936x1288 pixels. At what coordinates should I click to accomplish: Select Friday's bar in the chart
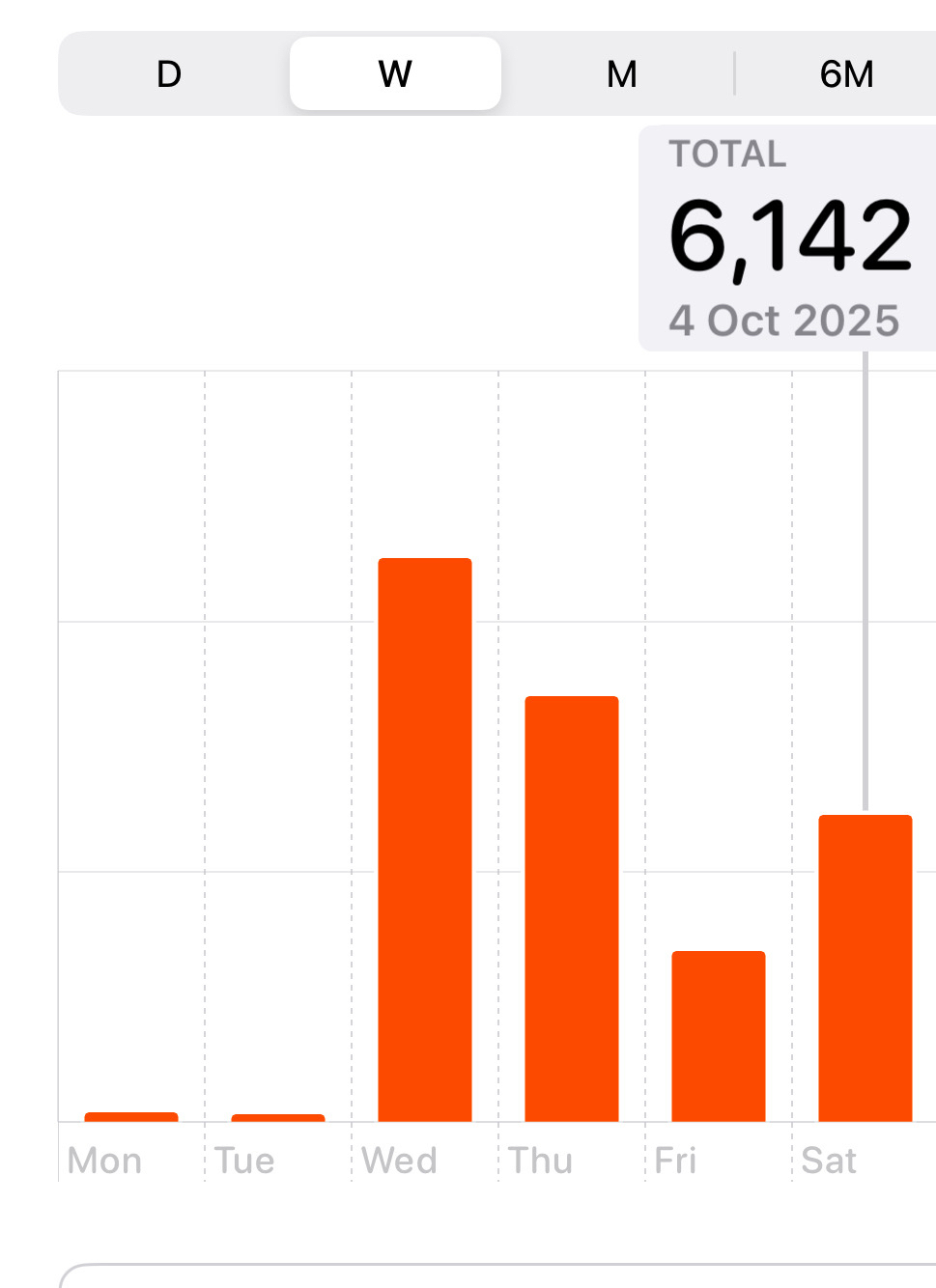coord(719,1035)
